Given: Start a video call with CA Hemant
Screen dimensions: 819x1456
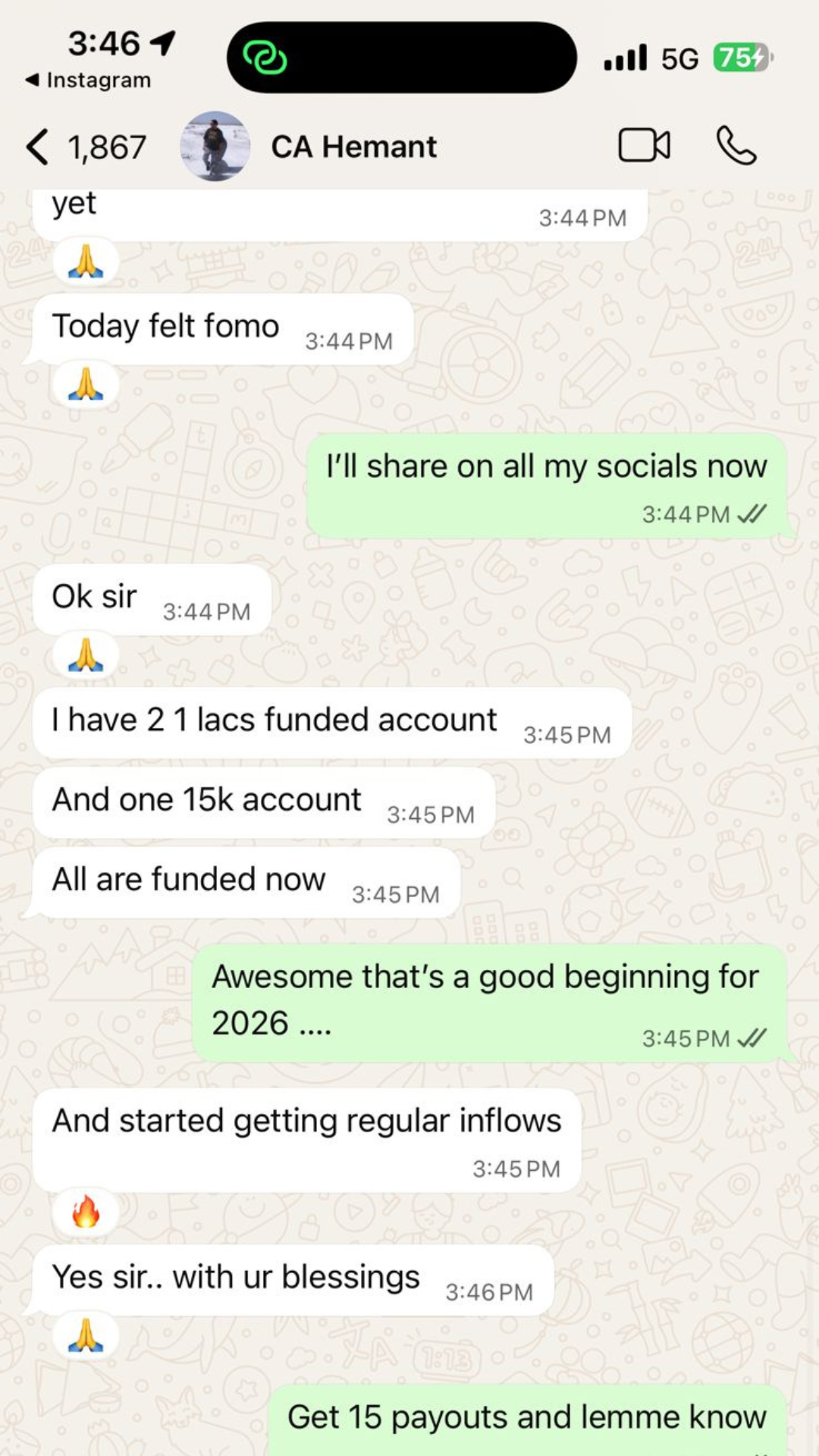Looking at the screenshot, I should pos(644,145).
